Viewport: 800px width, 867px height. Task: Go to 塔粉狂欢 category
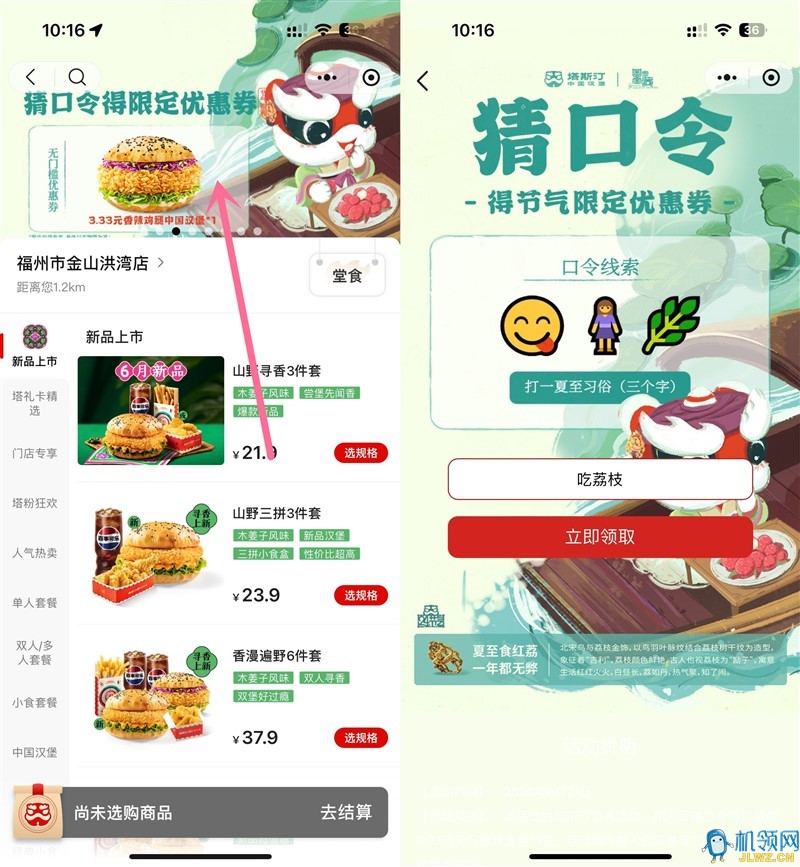[x=34, y=502]
